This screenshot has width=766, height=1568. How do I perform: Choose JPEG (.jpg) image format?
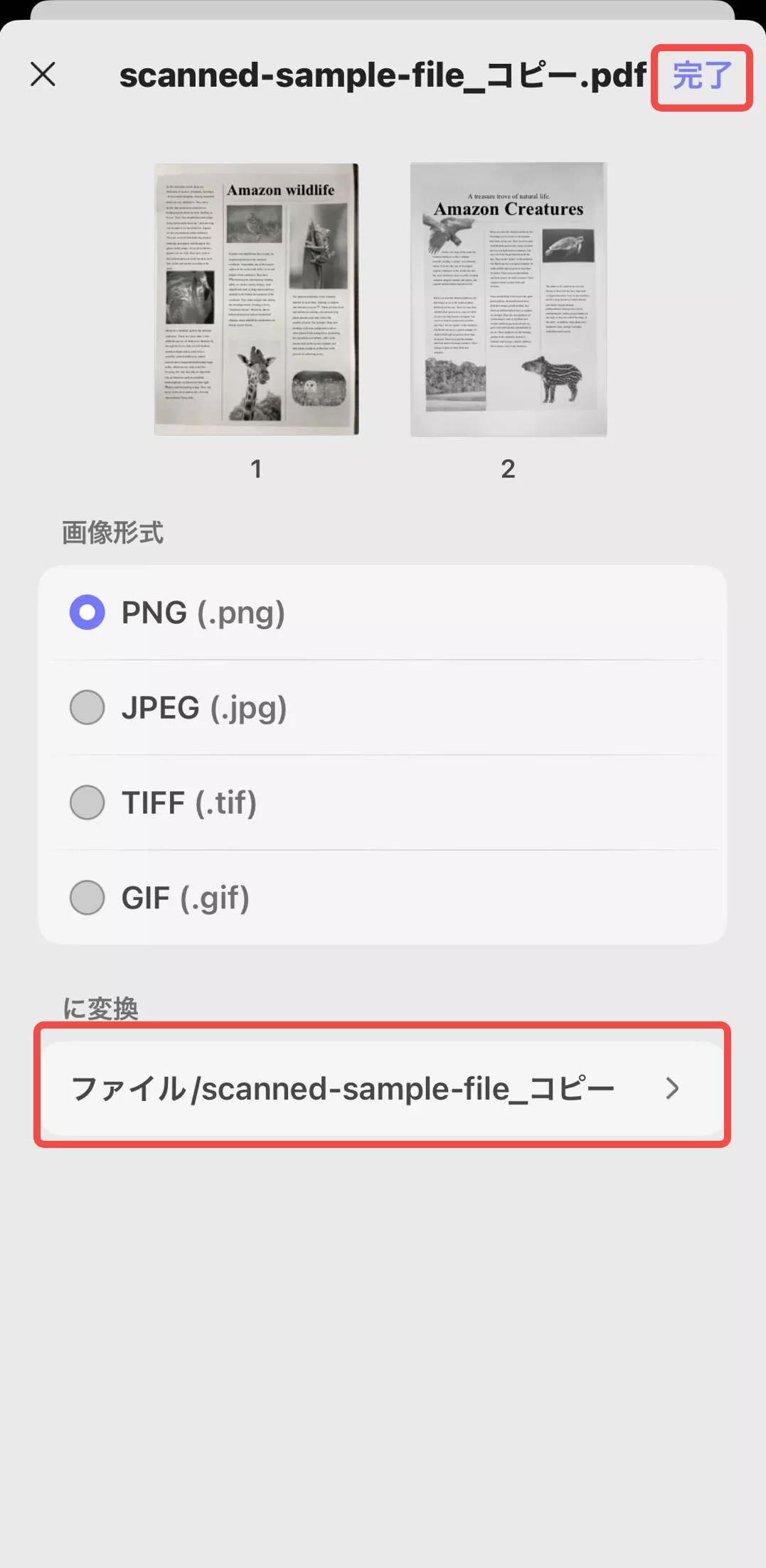pyautogui.click(x=87, y=708)
